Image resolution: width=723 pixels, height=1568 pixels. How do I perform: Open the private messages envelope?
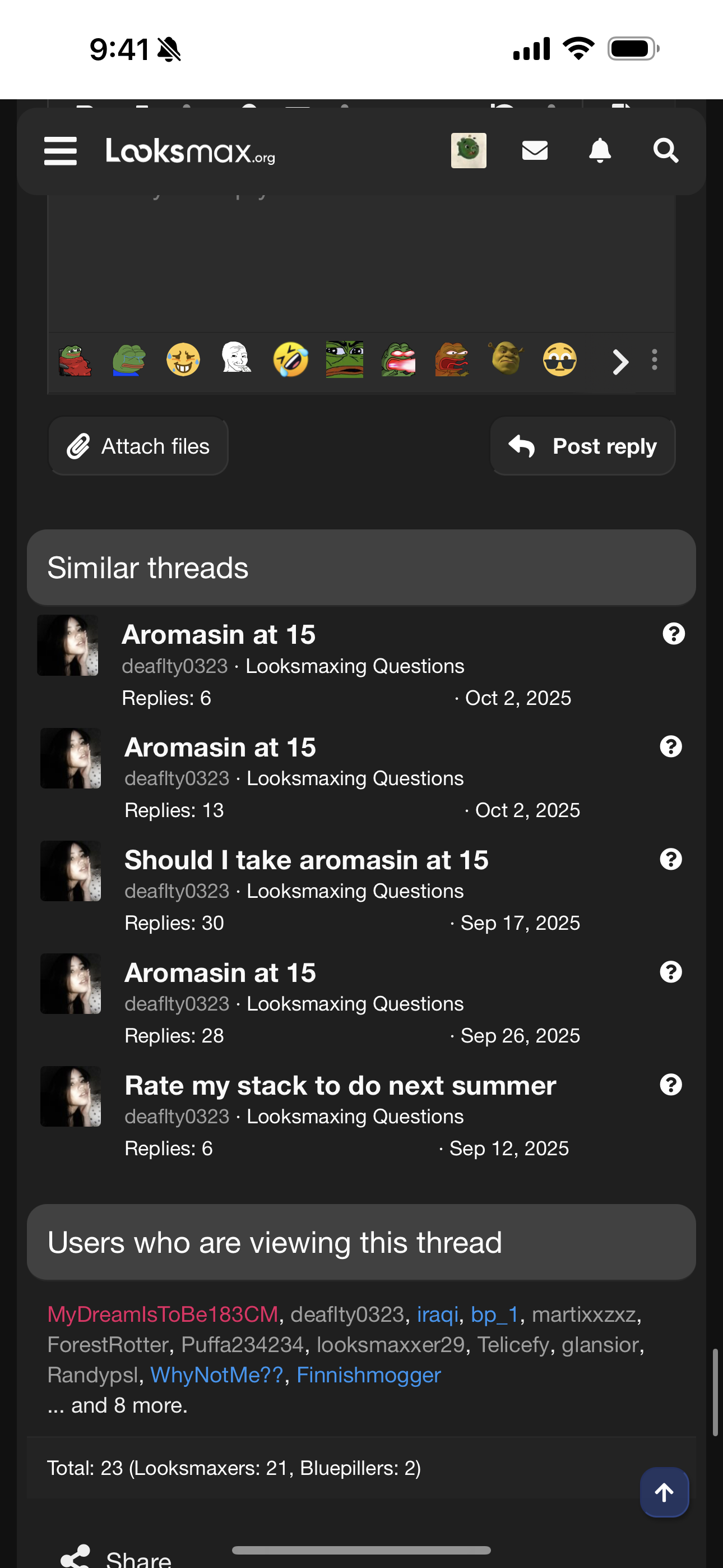(x=534, y=150)
